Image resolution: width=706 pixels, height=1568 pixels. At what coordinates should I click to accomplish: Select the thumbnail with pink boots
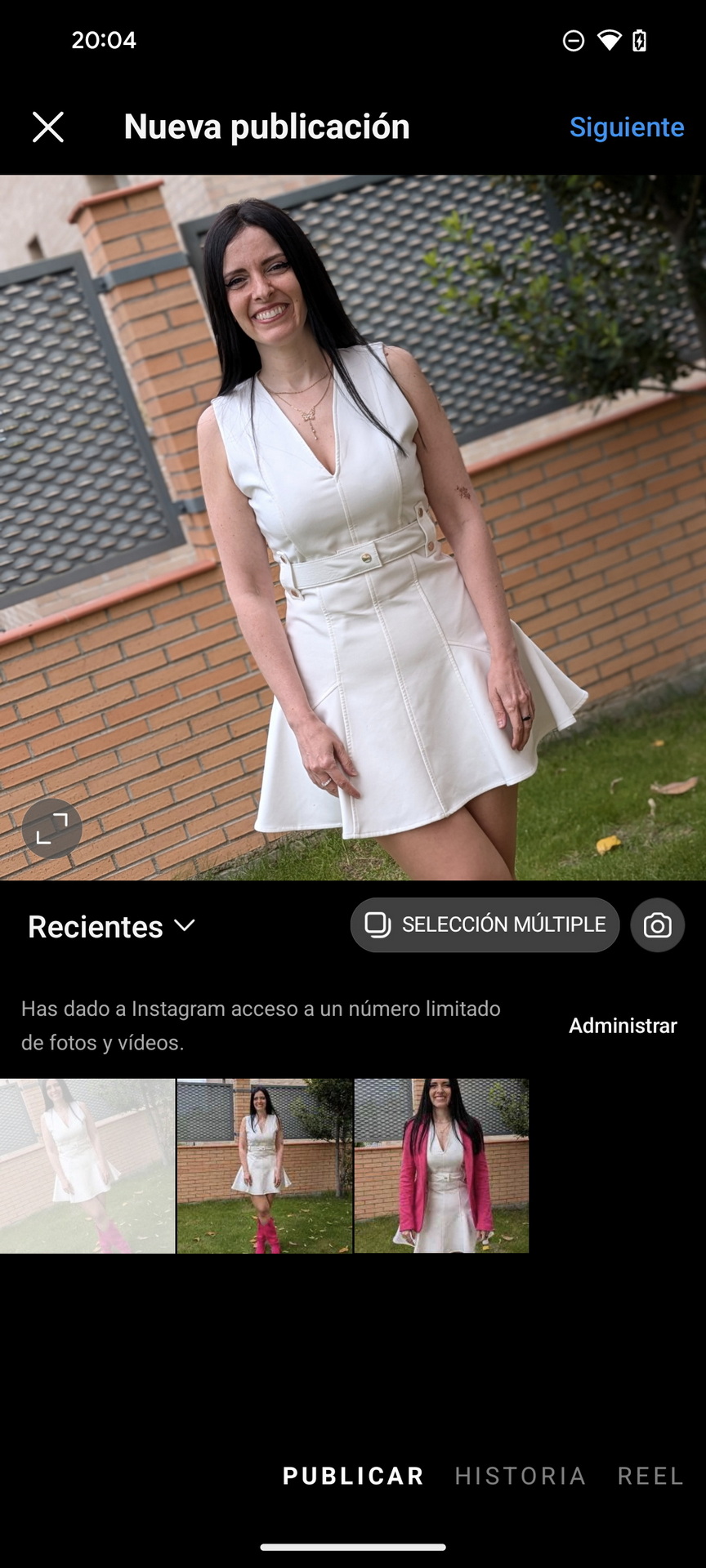point(265,1166)
